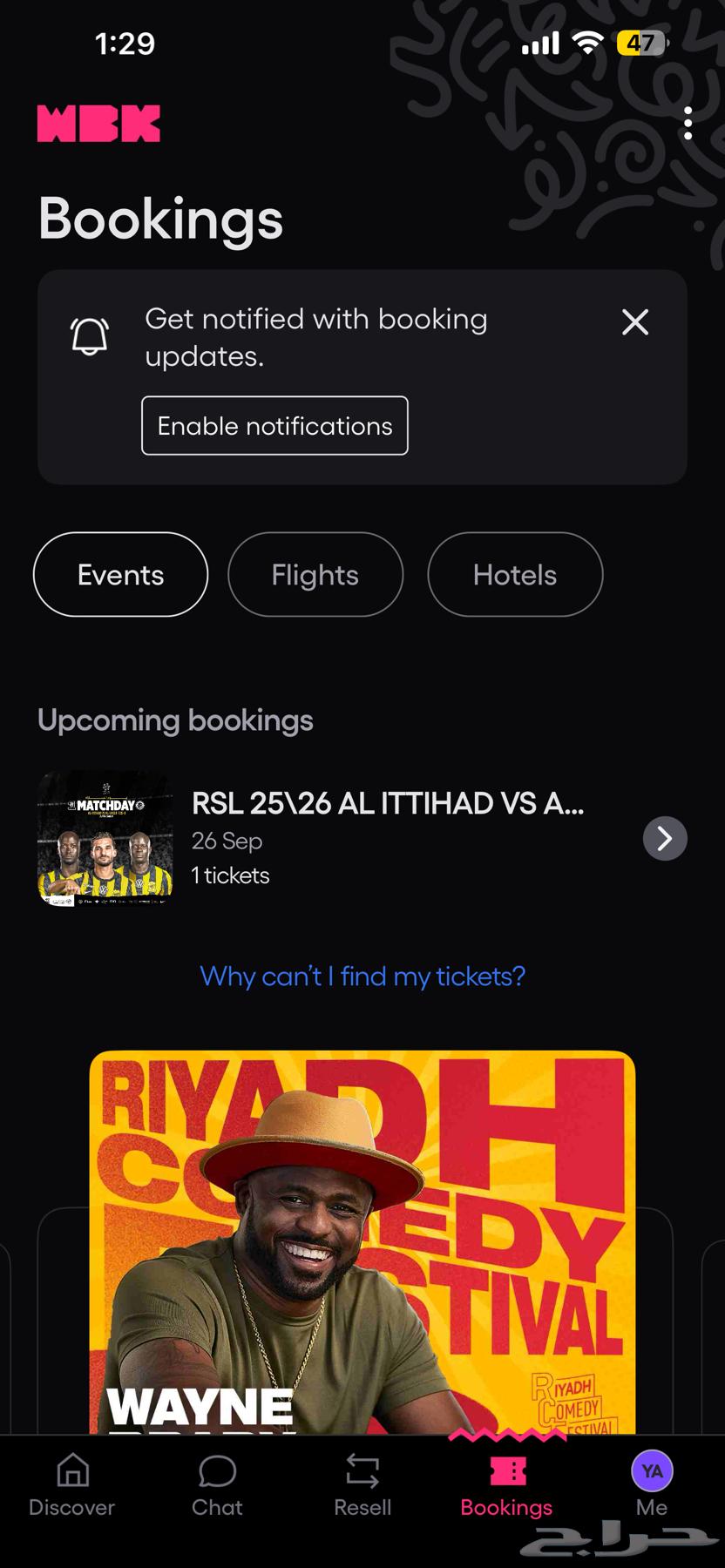
Task: Select the Events filter chip
Action: tap(119, 575)
